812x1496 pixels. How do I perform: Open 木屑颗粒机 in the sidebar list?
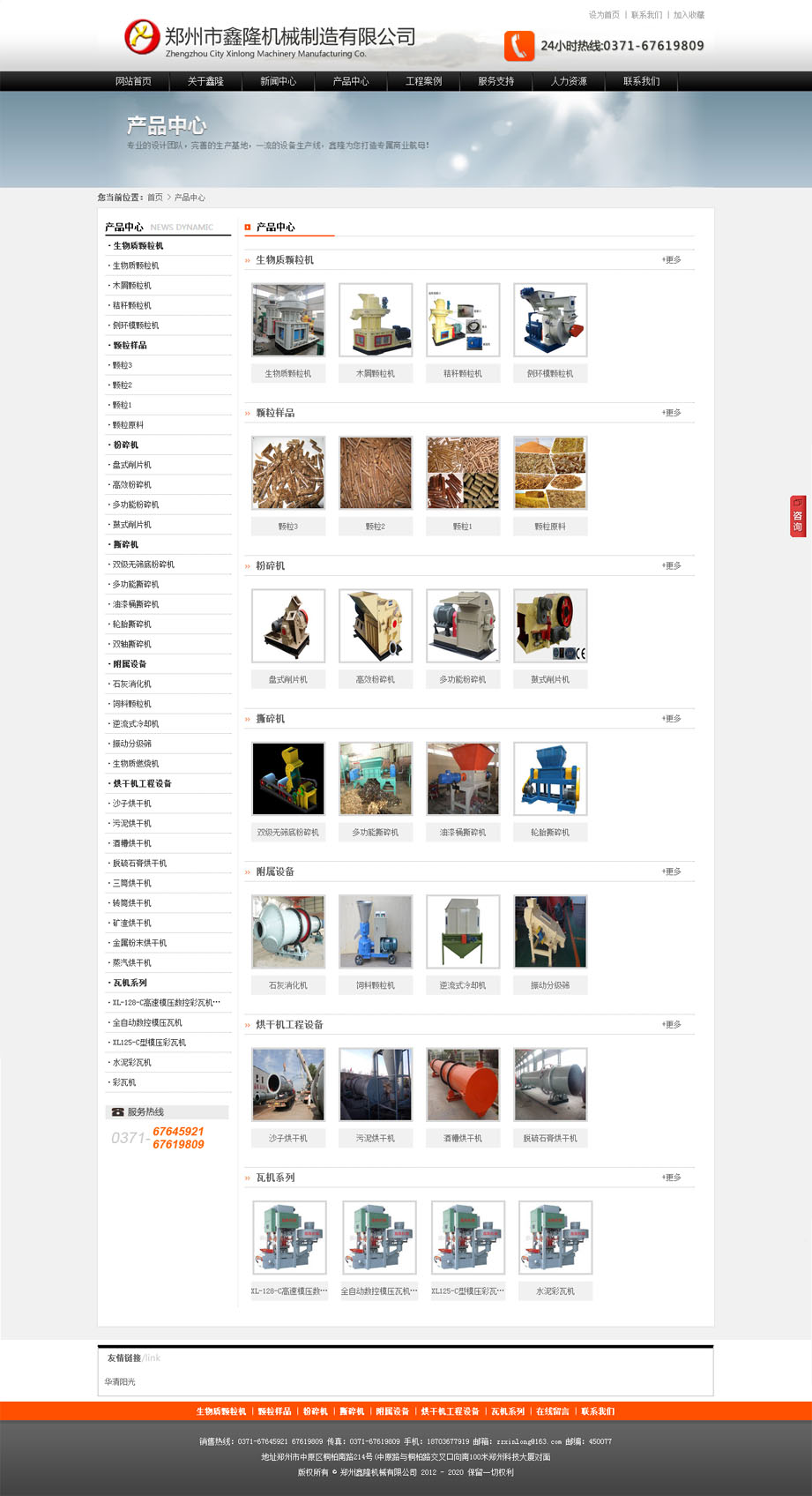click(132, 286)
